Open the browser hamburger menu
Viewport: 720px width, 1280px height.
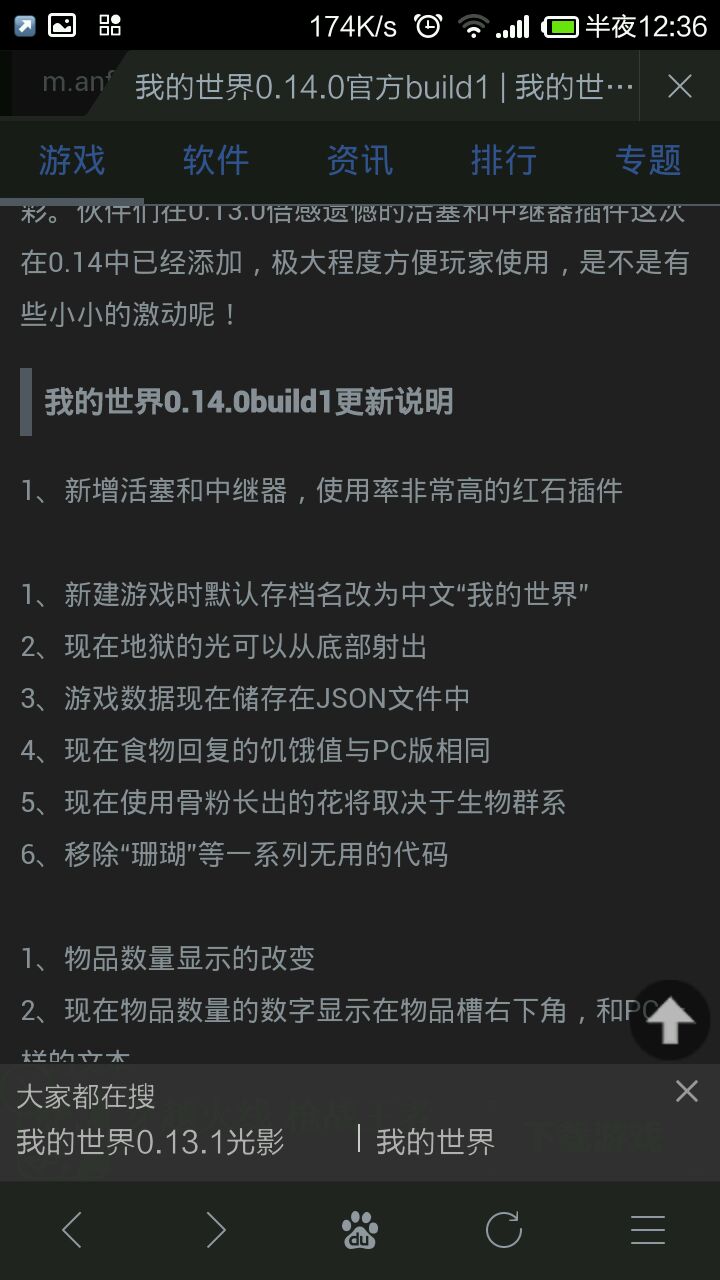pyautogui.click(x=648, y=1230)
